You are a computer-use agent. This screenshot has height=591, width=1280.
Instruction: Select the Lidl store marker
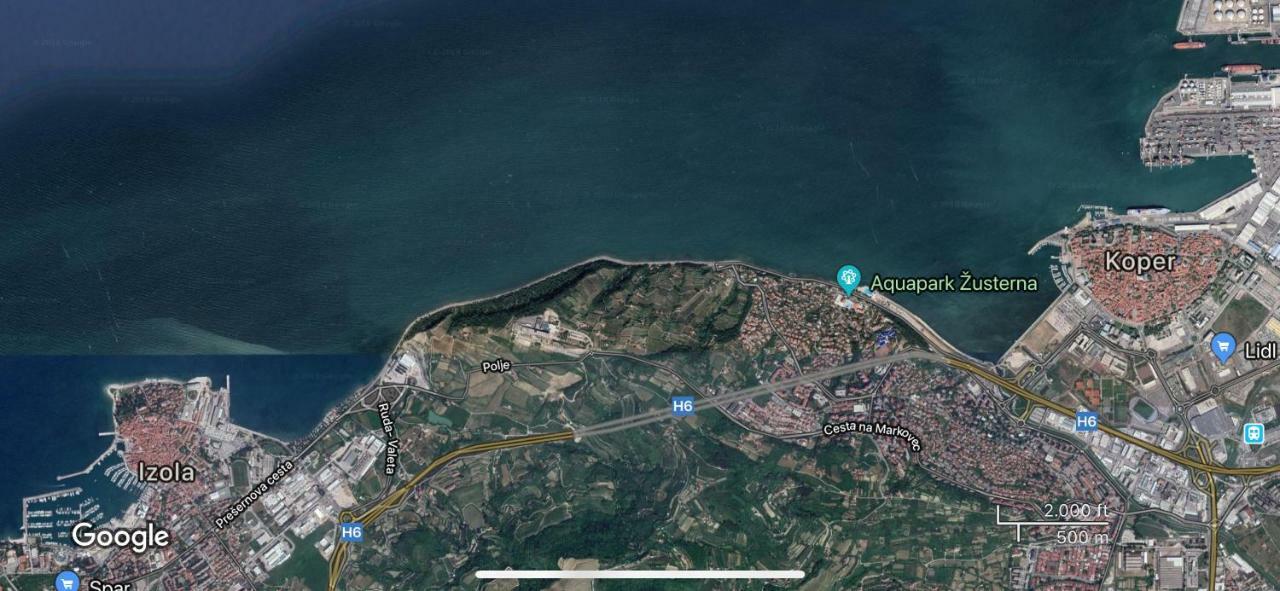(x=1222, y=347)
